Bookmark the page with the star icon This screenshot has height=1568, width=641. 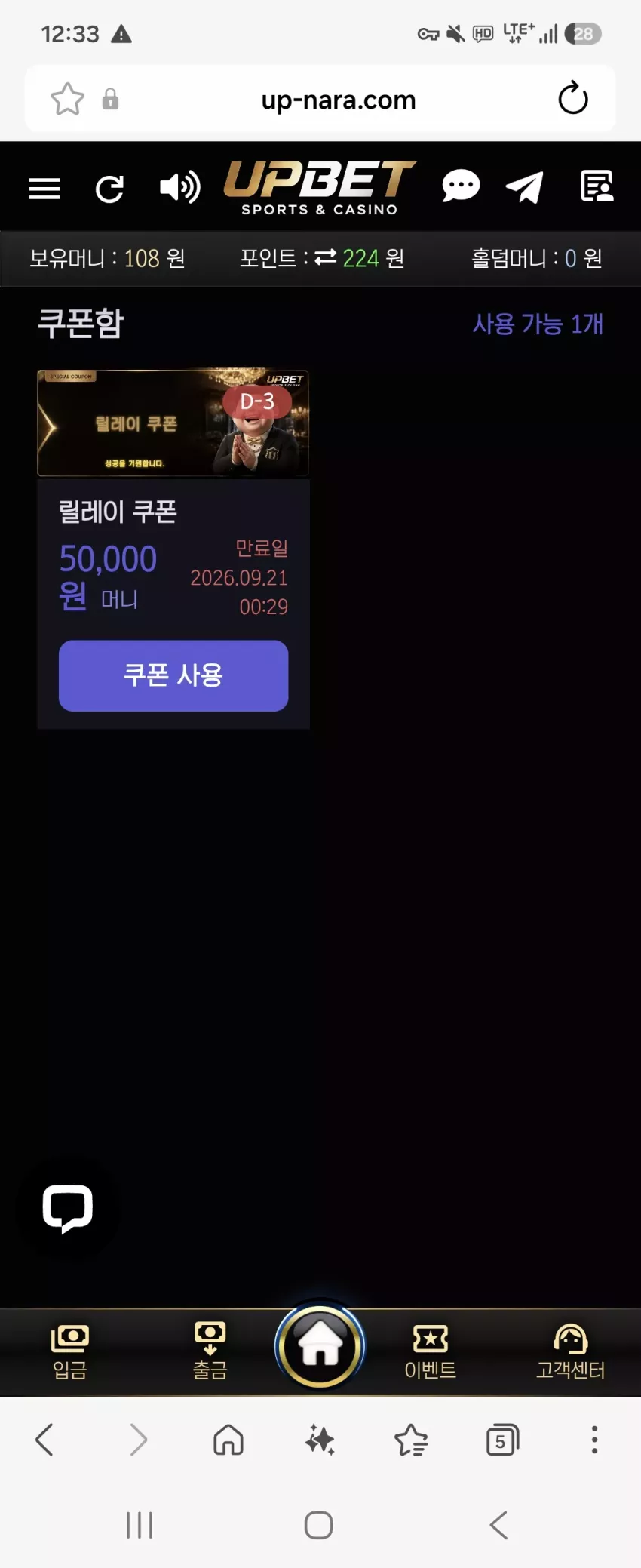point(67,99)
